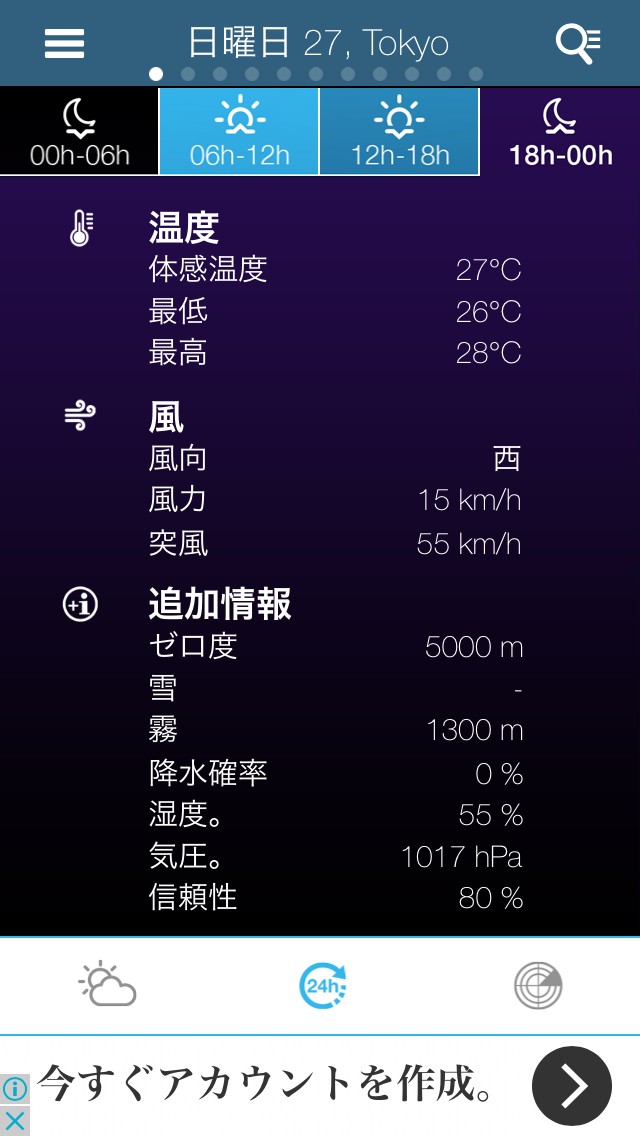This screenshot has height=1136, width=640.
Task: Tap the 24h forecast tab
Action: tap(322, 986)
